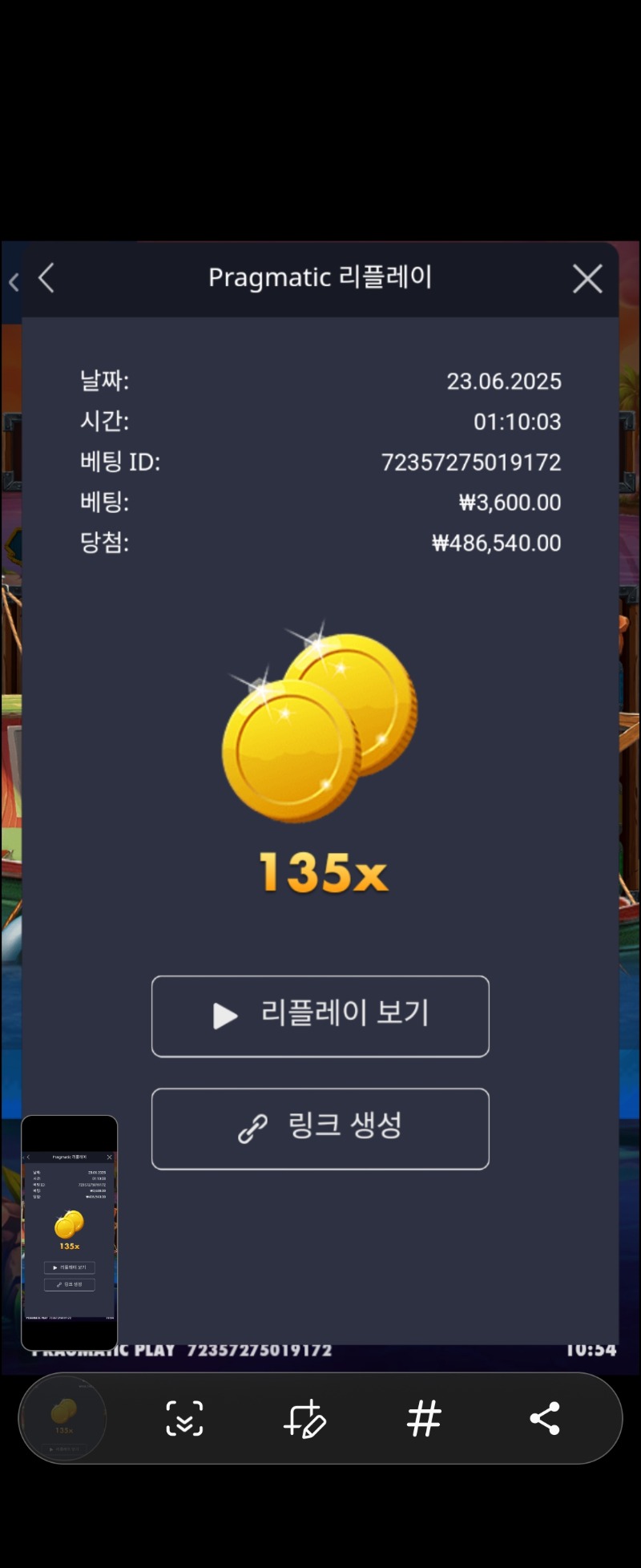Start scroll capture from screenshot toolbar
Screen dimensions: 641x1568
pyautogui.click(x=184, y=1418)
